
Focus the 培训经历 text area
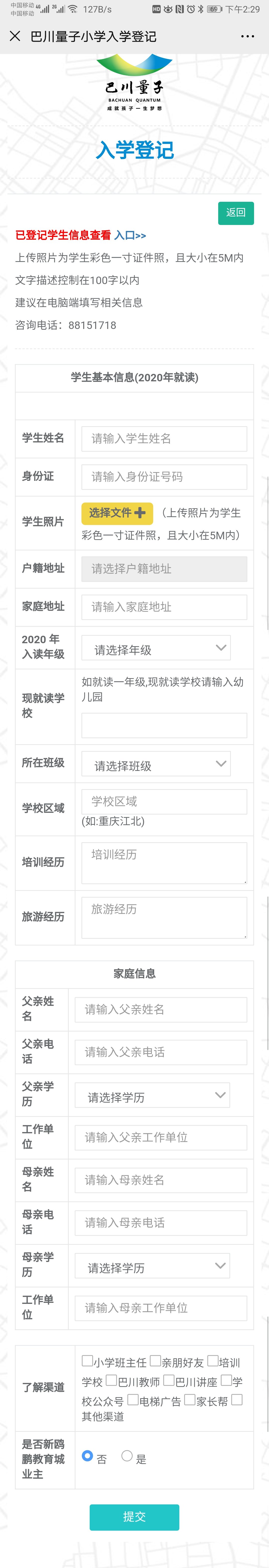point(164,862)
